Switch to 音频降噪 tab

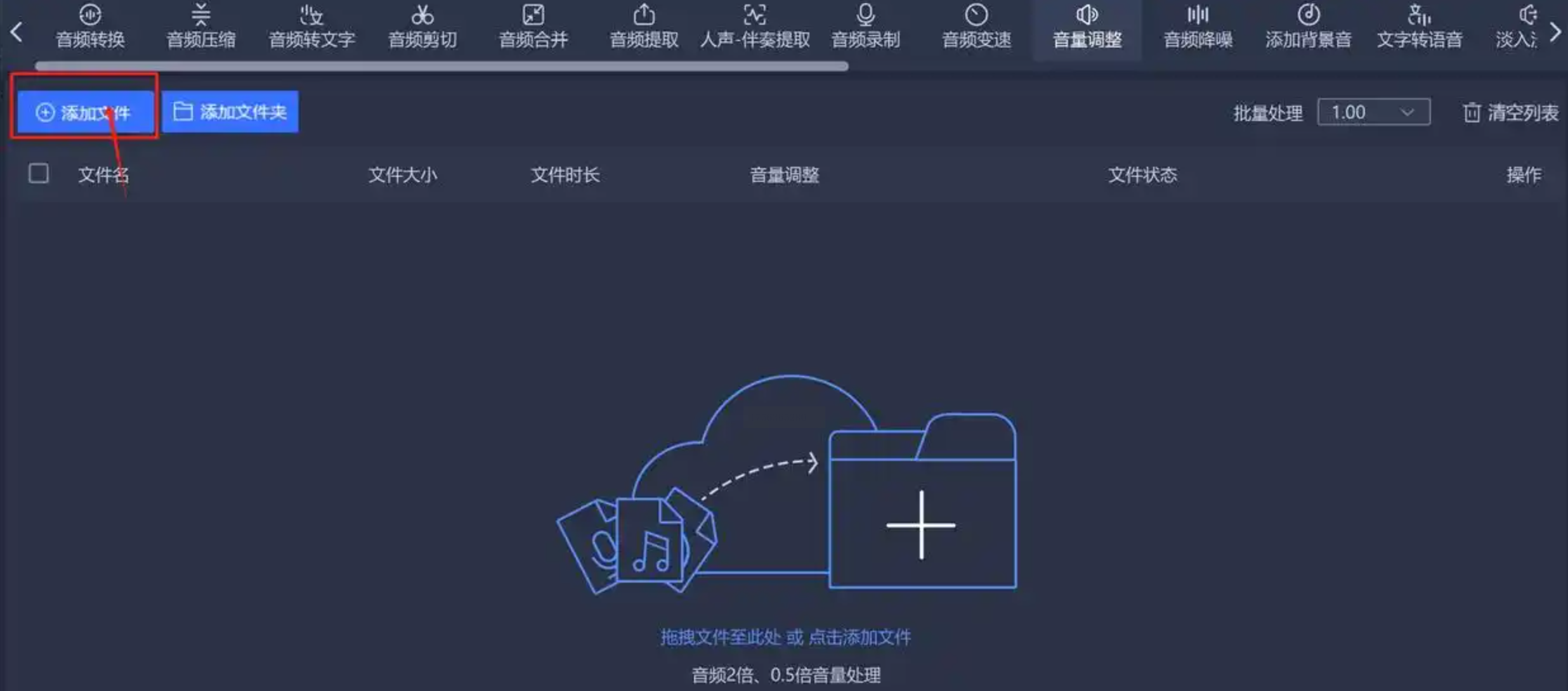click(x=1198, y=27)
